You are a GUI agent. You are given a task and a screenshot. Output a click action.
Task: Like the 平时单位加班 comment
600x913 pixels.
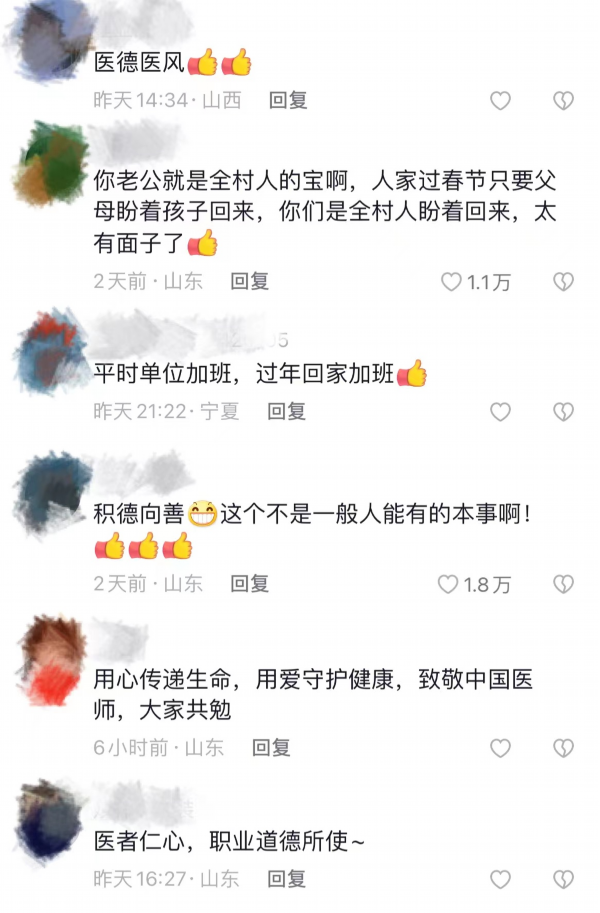(x=500, y=411)
